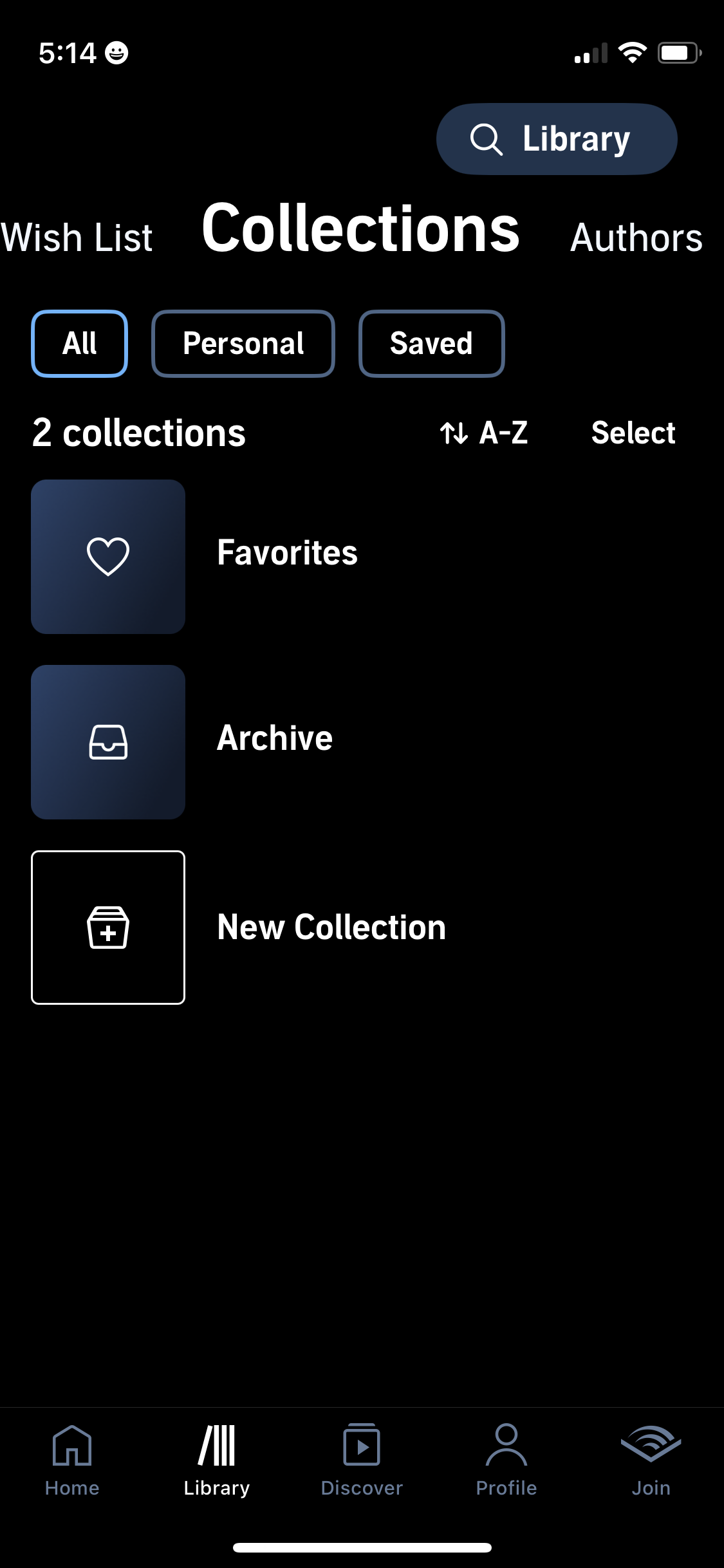Image resolution: width=724 pixels, height=1568 pixels.
Task: Enable the Personal filter
Action: pos(243,343)
